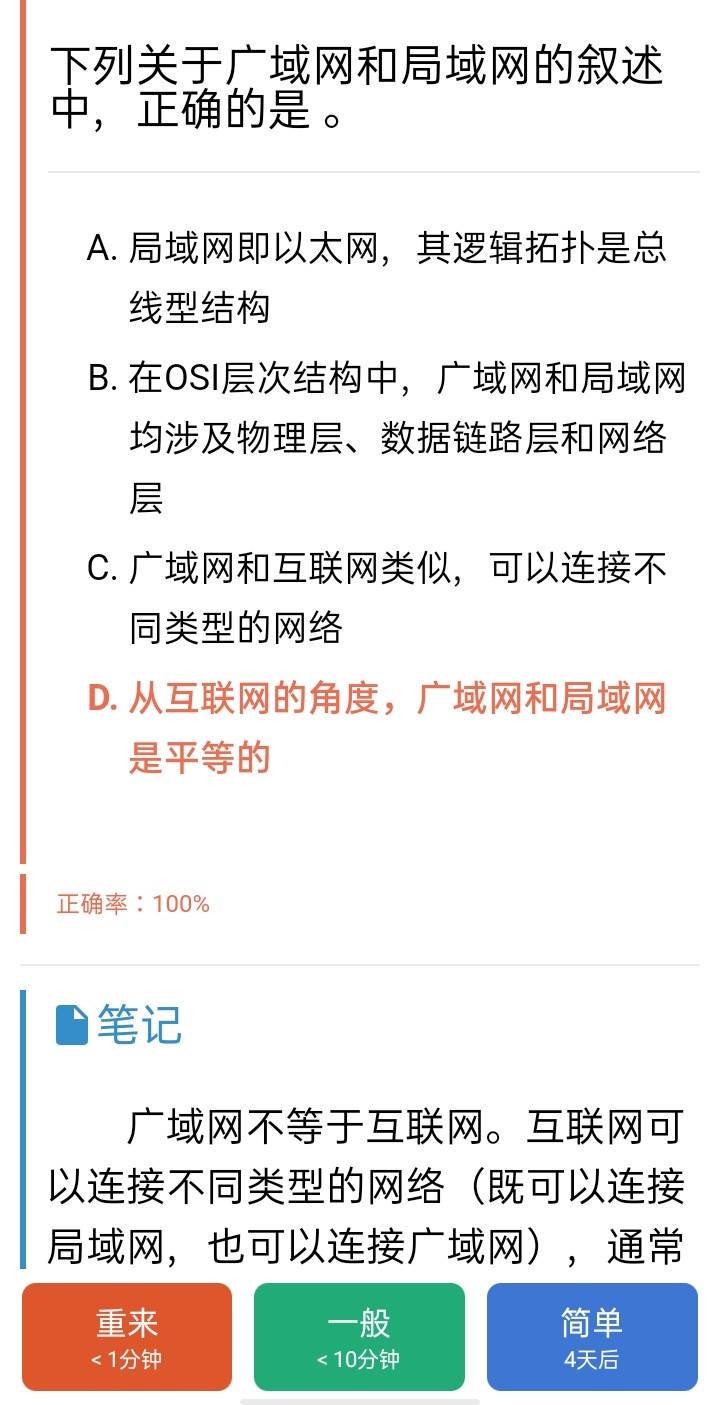Mark card as 简单 (easy)
Viewport: 720px width, 1405px height.
[592, 1337]
